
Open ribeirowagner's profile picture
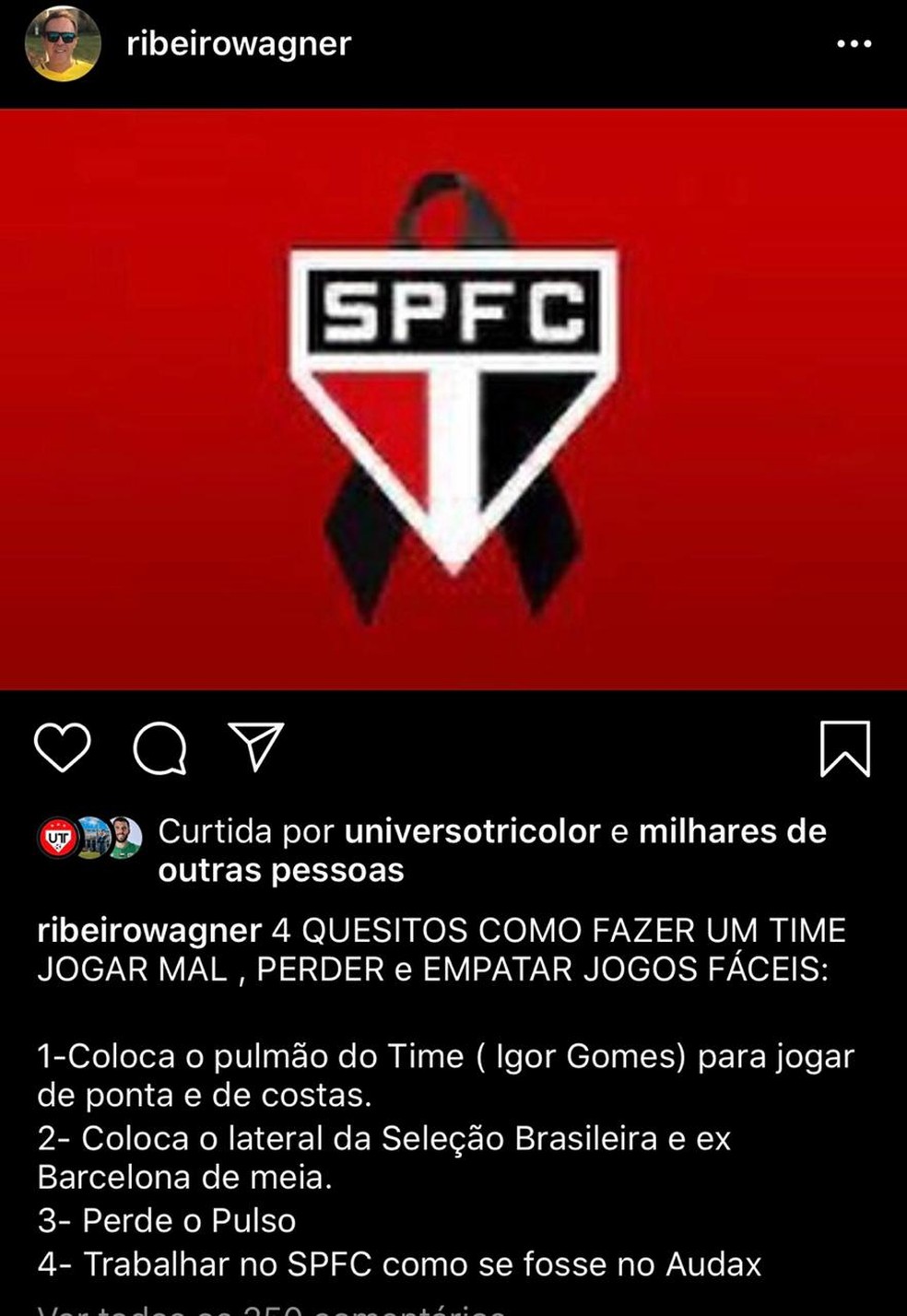click(x=62, y=44)
